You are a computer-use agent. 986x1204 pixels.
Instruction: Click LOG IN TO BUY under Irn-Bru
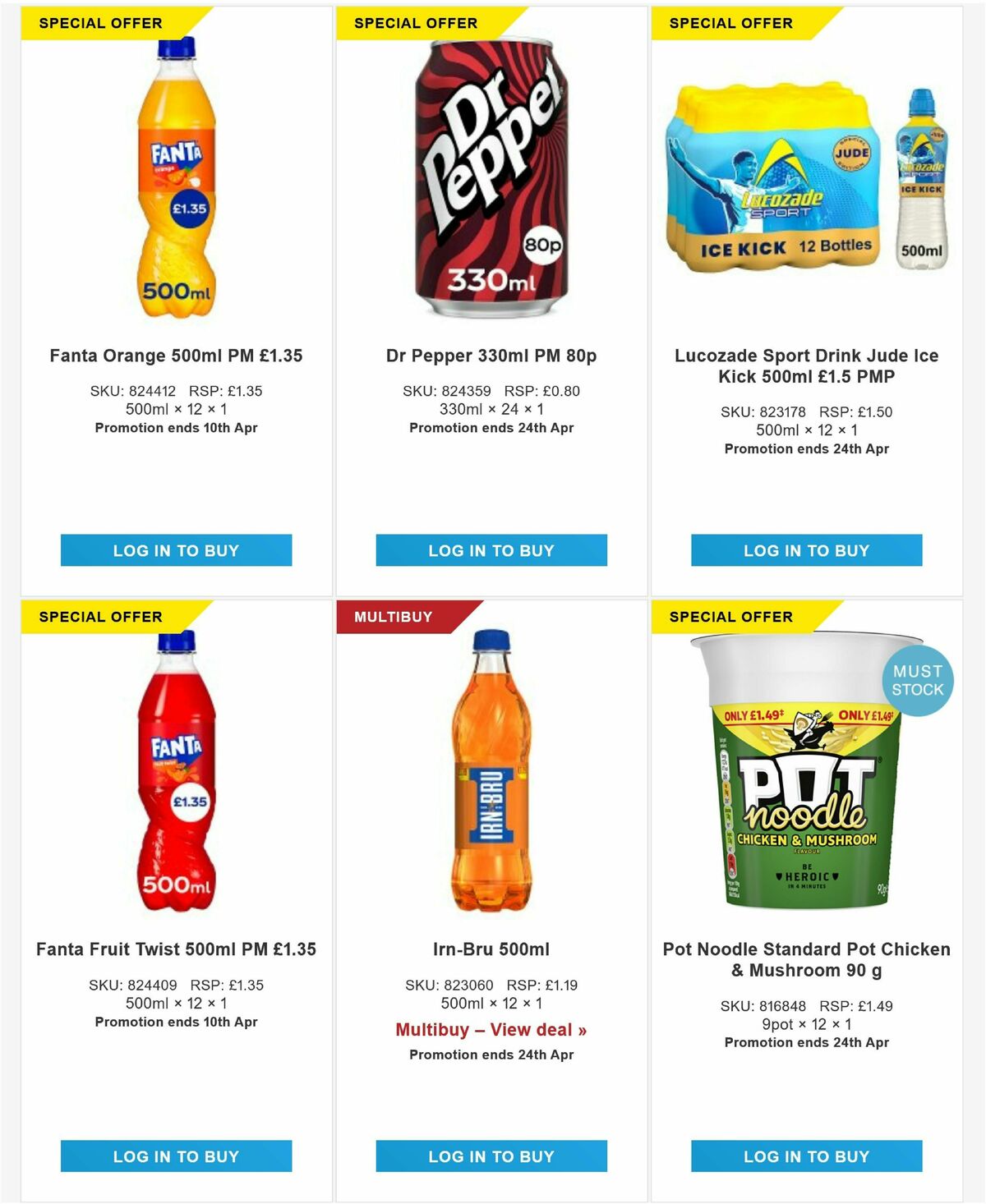(491, 1156)
